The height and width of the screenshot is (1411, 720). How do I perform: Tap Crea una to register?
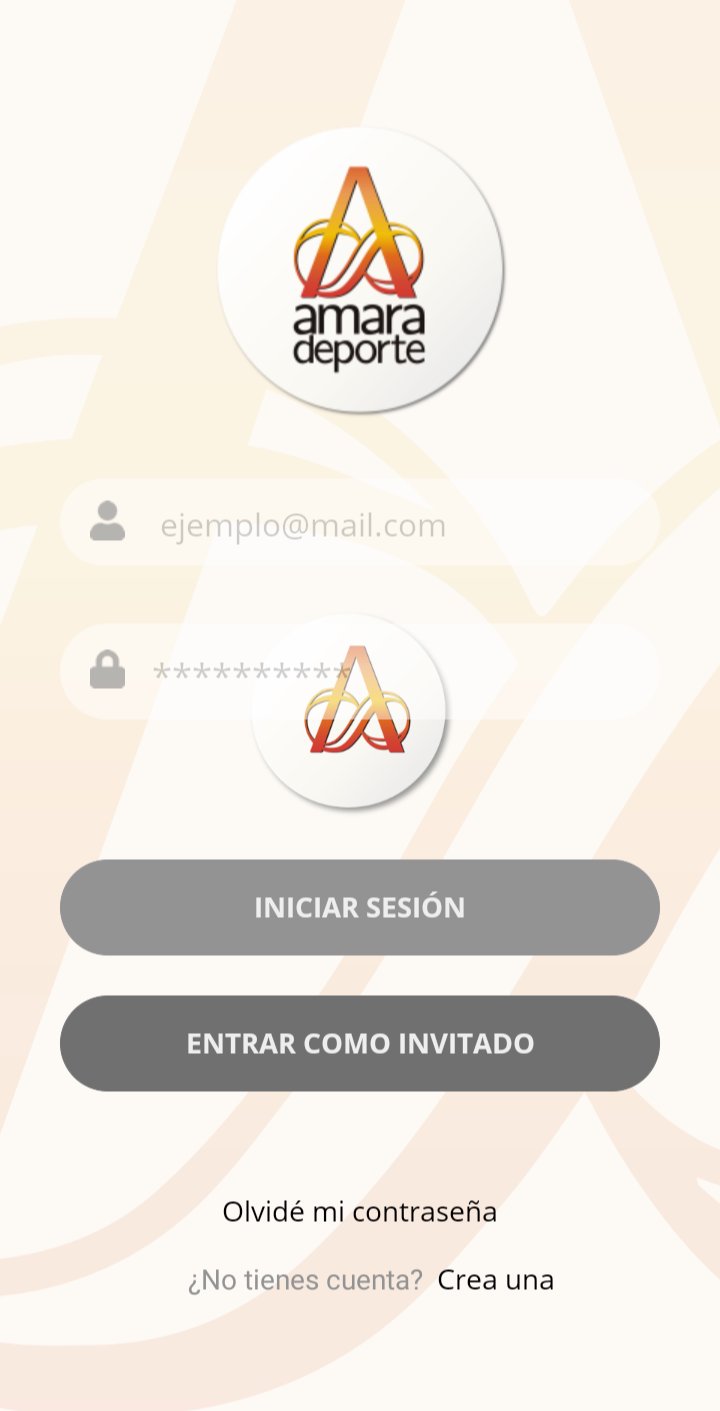click(x=496, y=1280)
